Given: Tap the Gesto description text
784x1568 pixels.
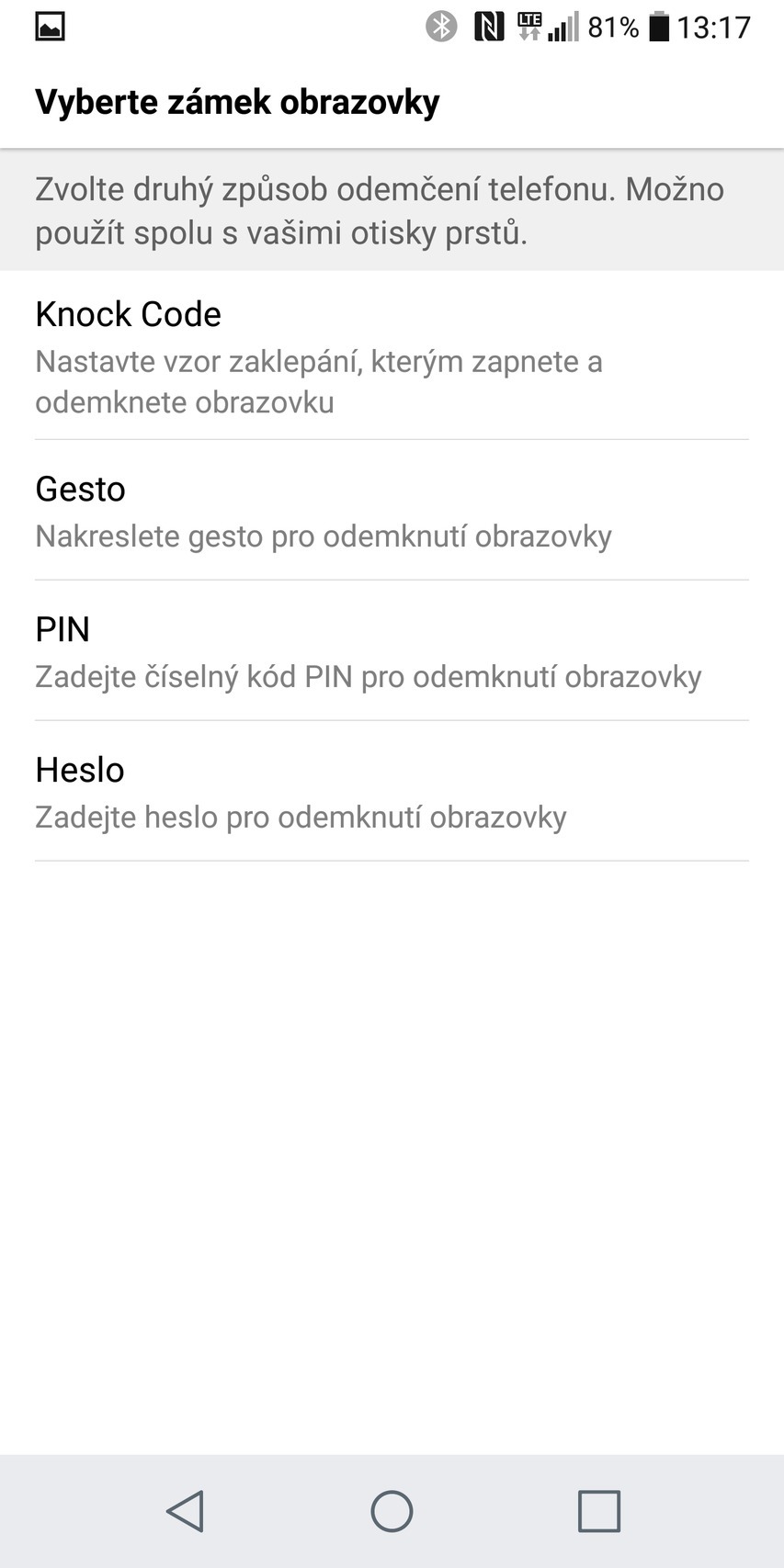Looking at the screenshot, I should click(324, 536).
